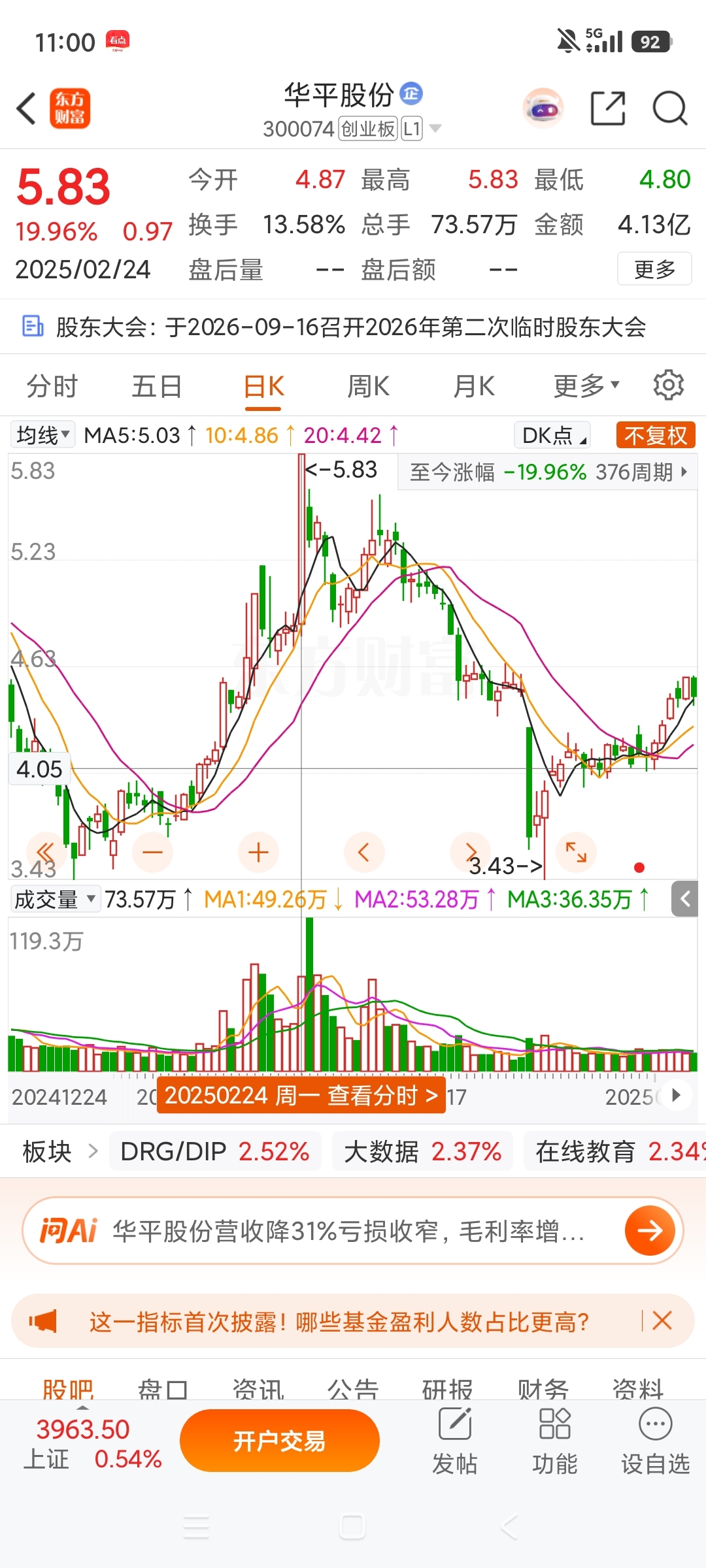Expand the 更多 chart period dropdown
The image size is (706, 1568).
[x=586, y=386]
